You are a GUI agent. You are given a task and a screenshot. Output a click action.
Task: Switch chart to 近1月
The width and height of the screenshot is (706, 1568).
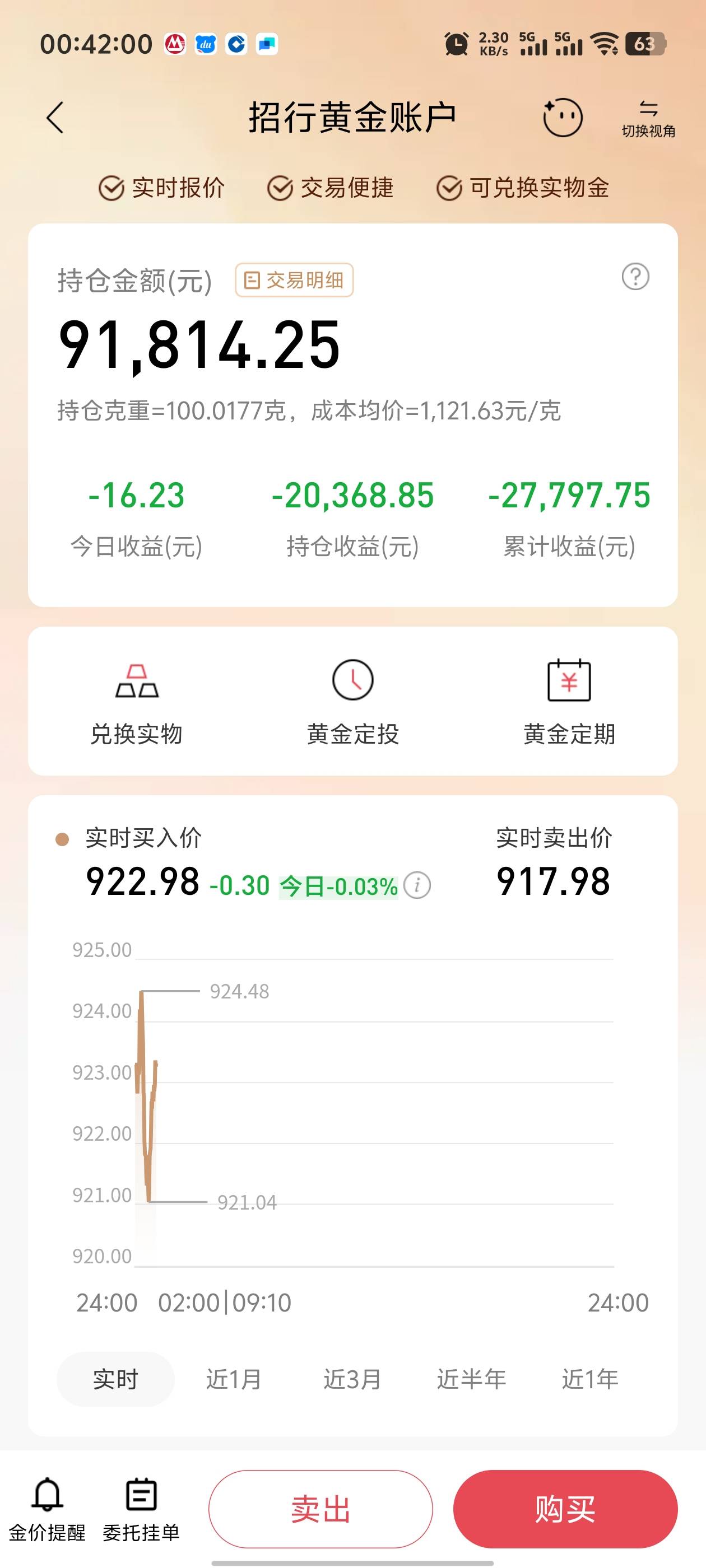click(x=234, y=1379)
